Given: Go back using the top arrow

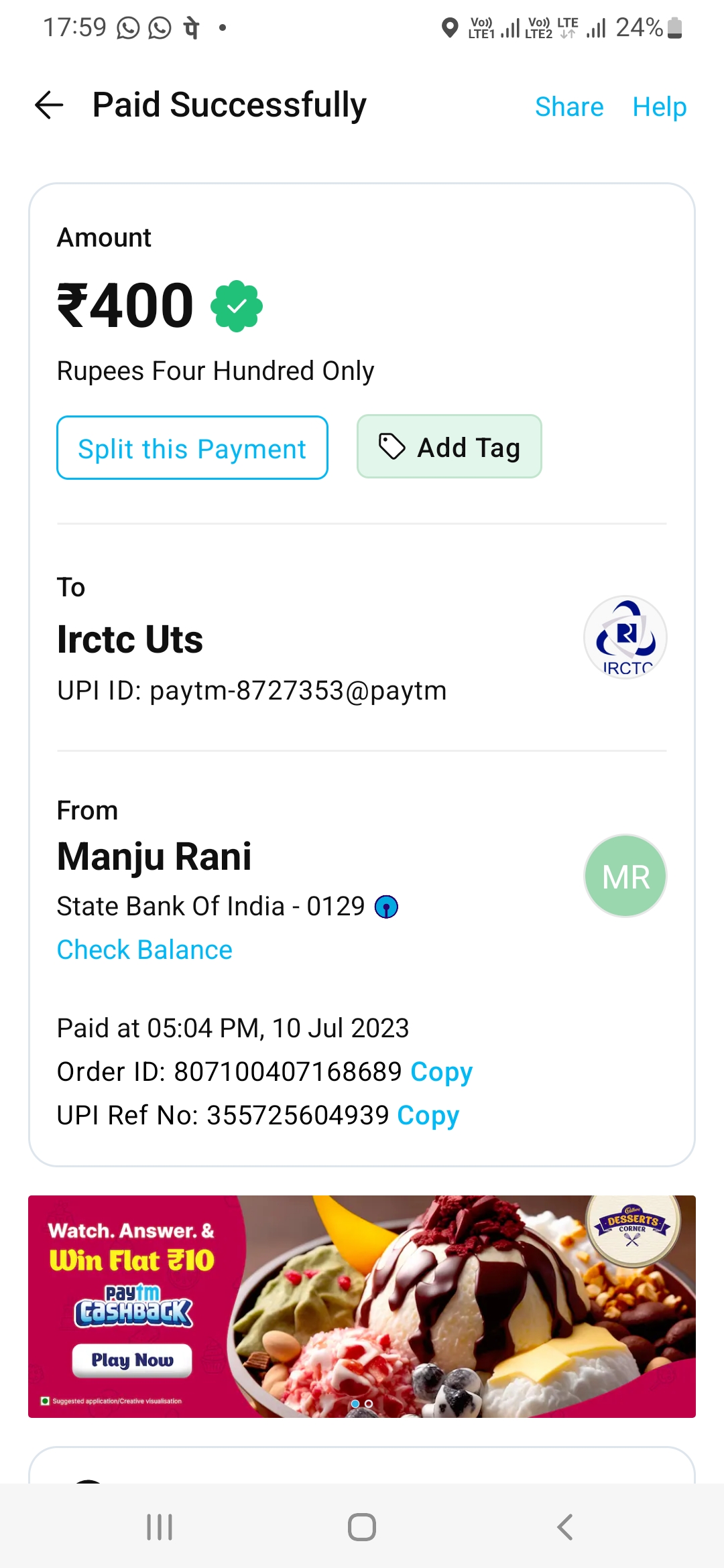Looking at the screenshot, I should [49, 106].
